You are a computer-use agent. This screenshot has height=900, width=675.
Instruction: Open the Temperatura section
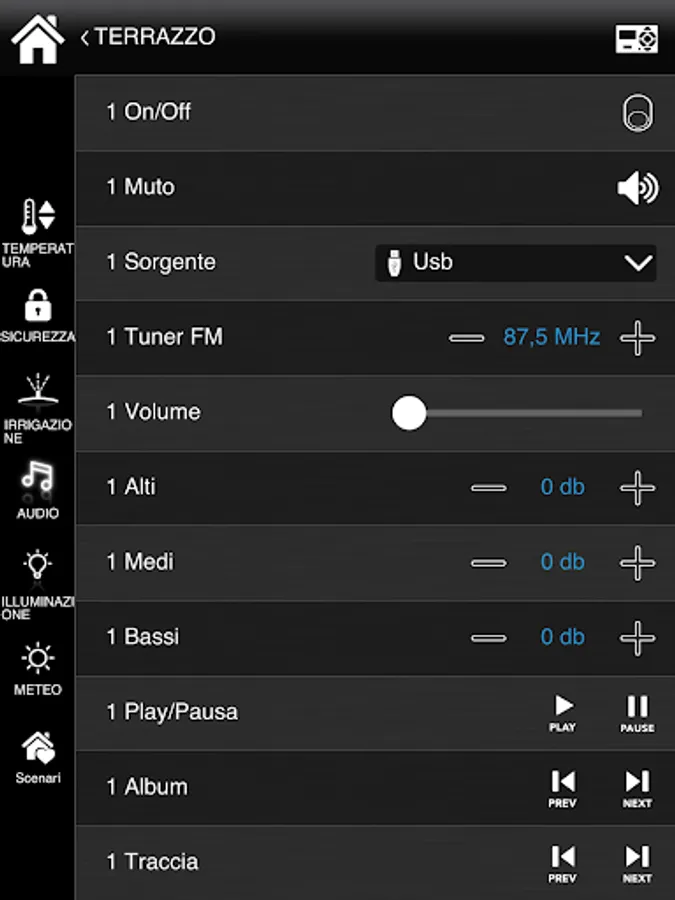tap(37, 234)
